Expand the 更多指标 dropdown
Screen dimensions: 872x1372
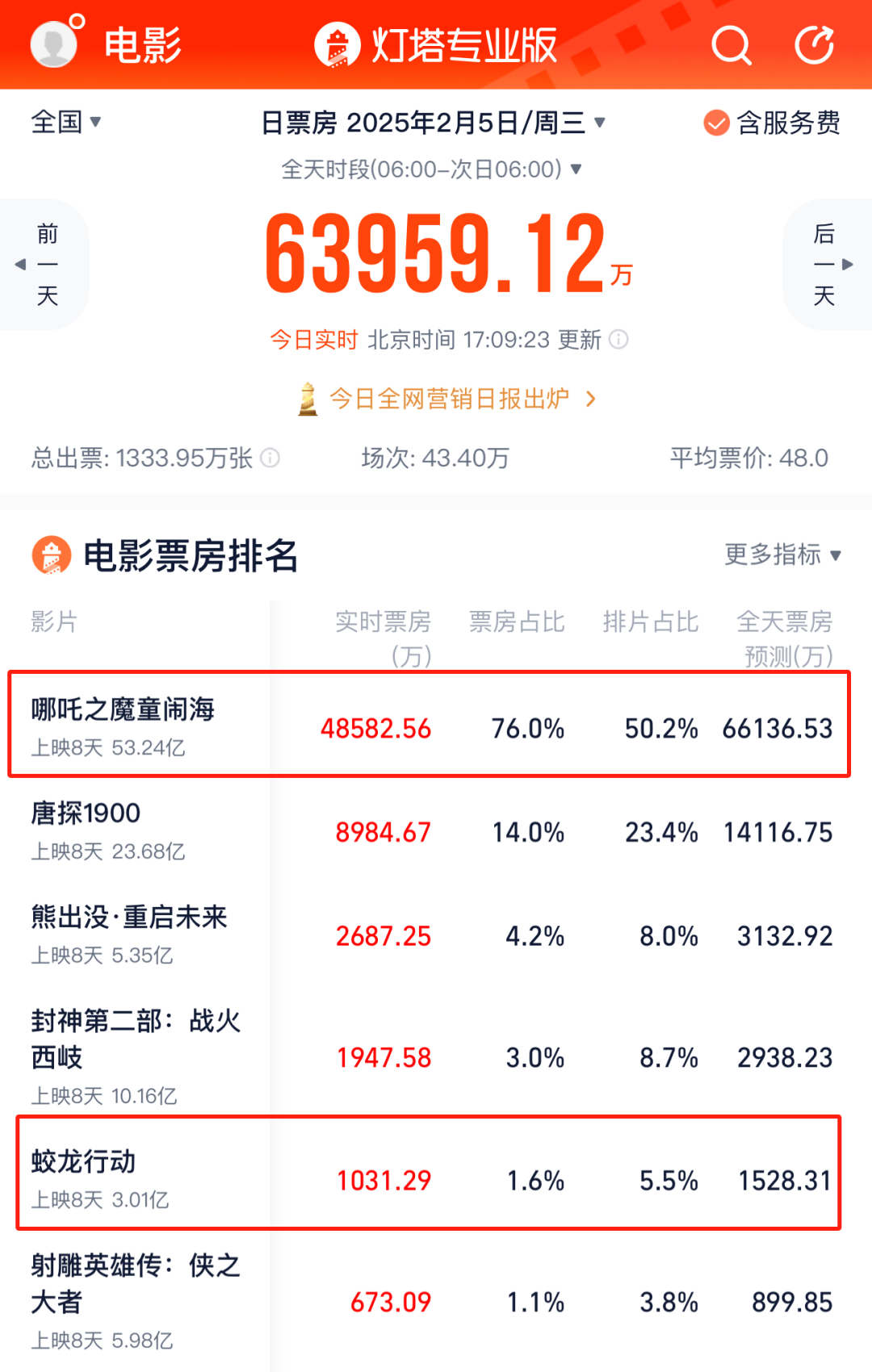(x=783, y=554)
